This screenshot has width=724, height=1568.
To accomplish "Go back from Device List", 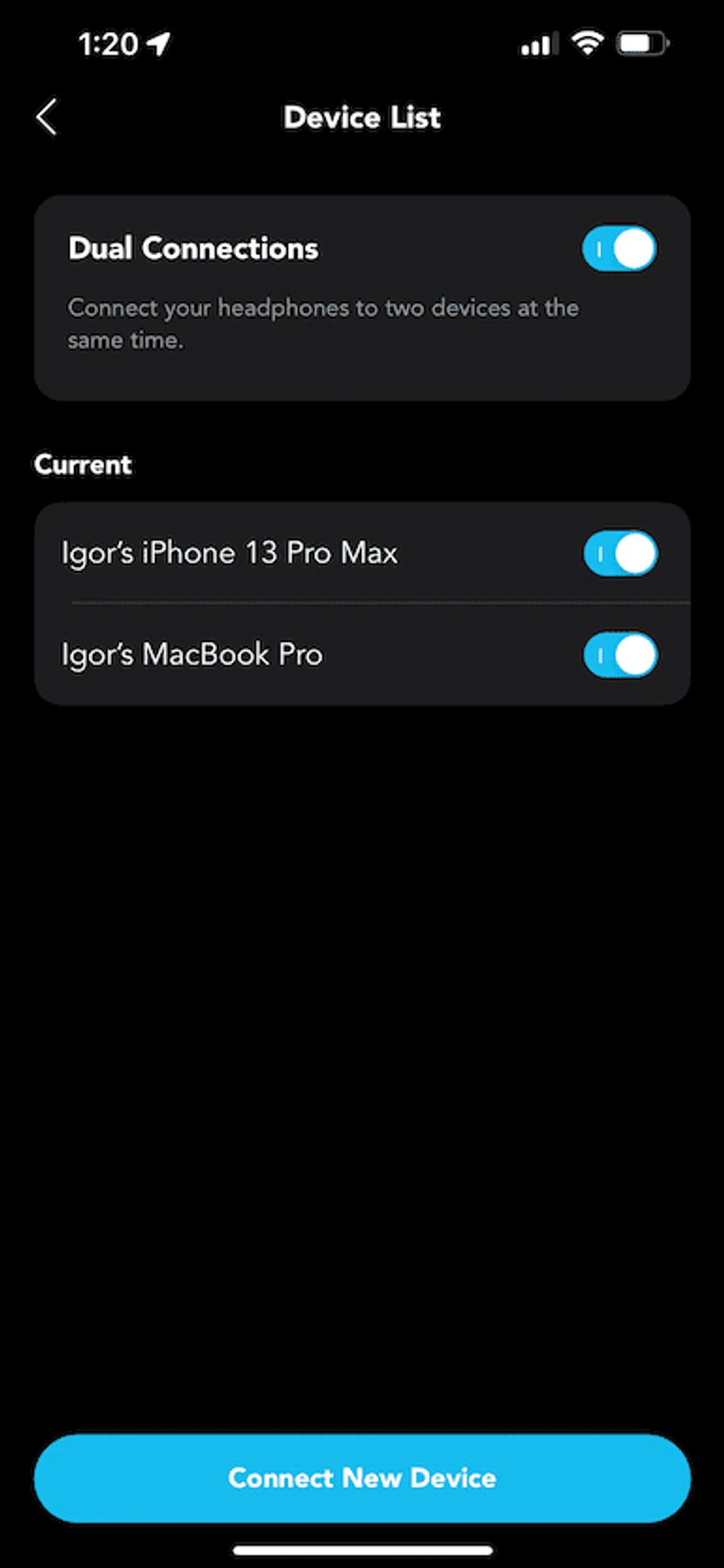I will [x=47, y=117].
